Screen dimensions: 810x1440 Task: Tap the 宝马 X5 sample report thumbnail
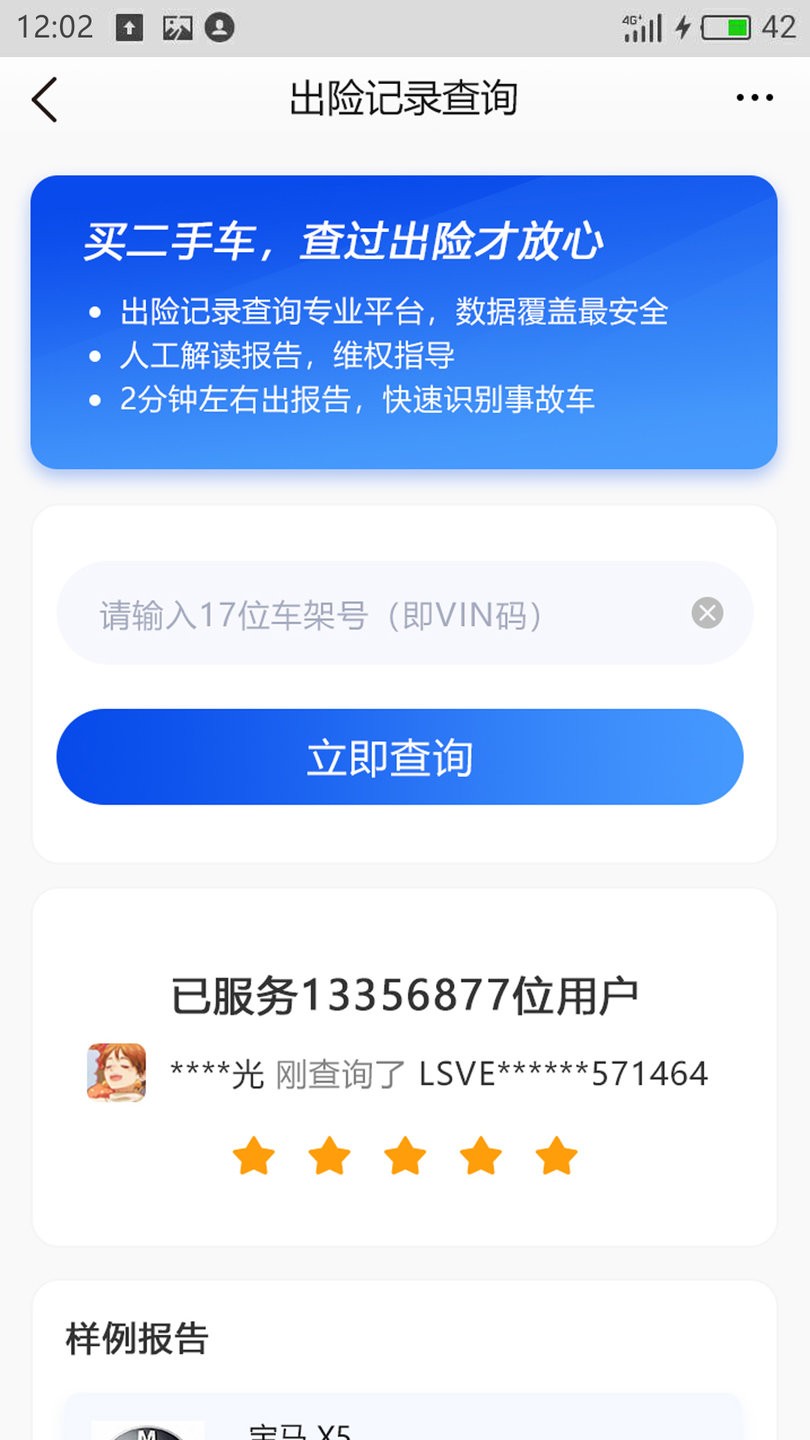tap(147, 1428)
